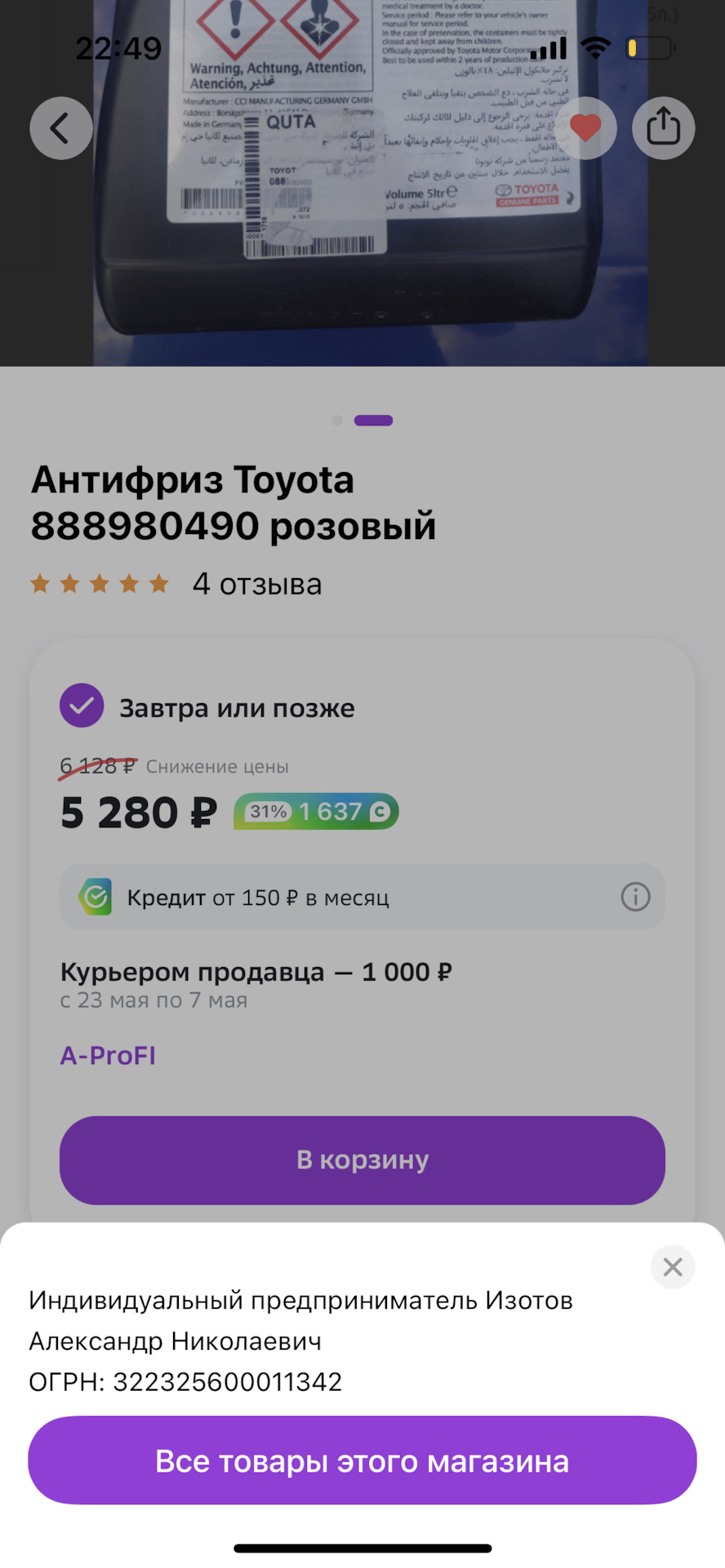725x1568 pixels.
Task: Select the first carousel dot
Action: 337,420
